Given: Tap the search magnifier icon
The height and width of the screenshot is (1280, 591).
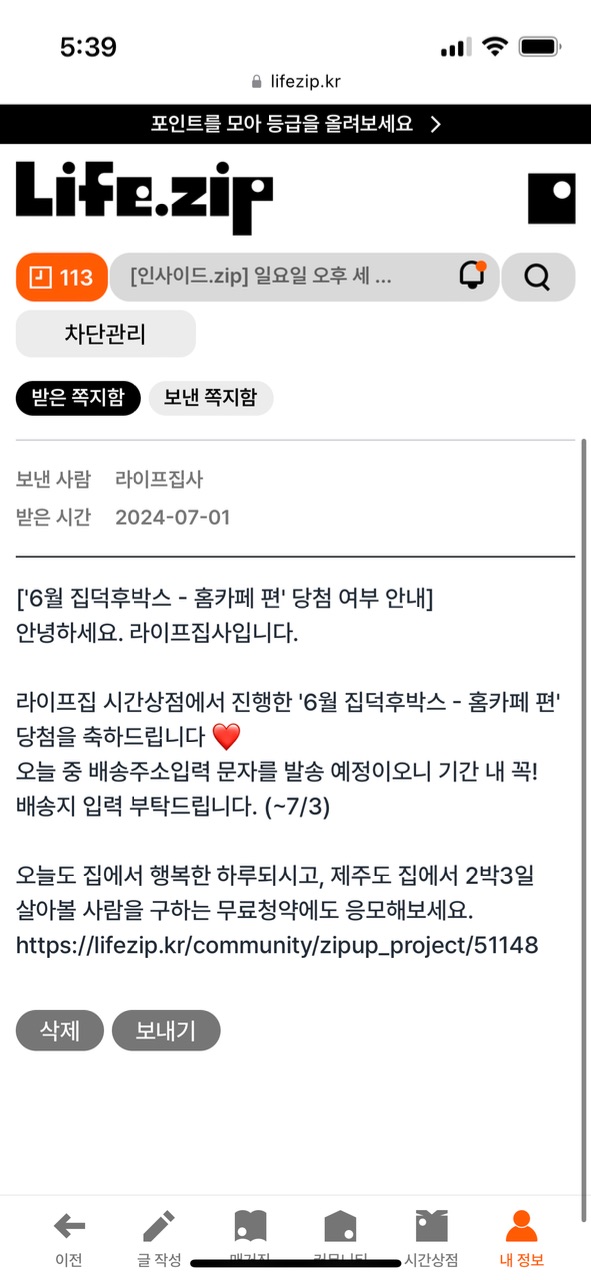Looking at the screenshot, I should (538, 277).
